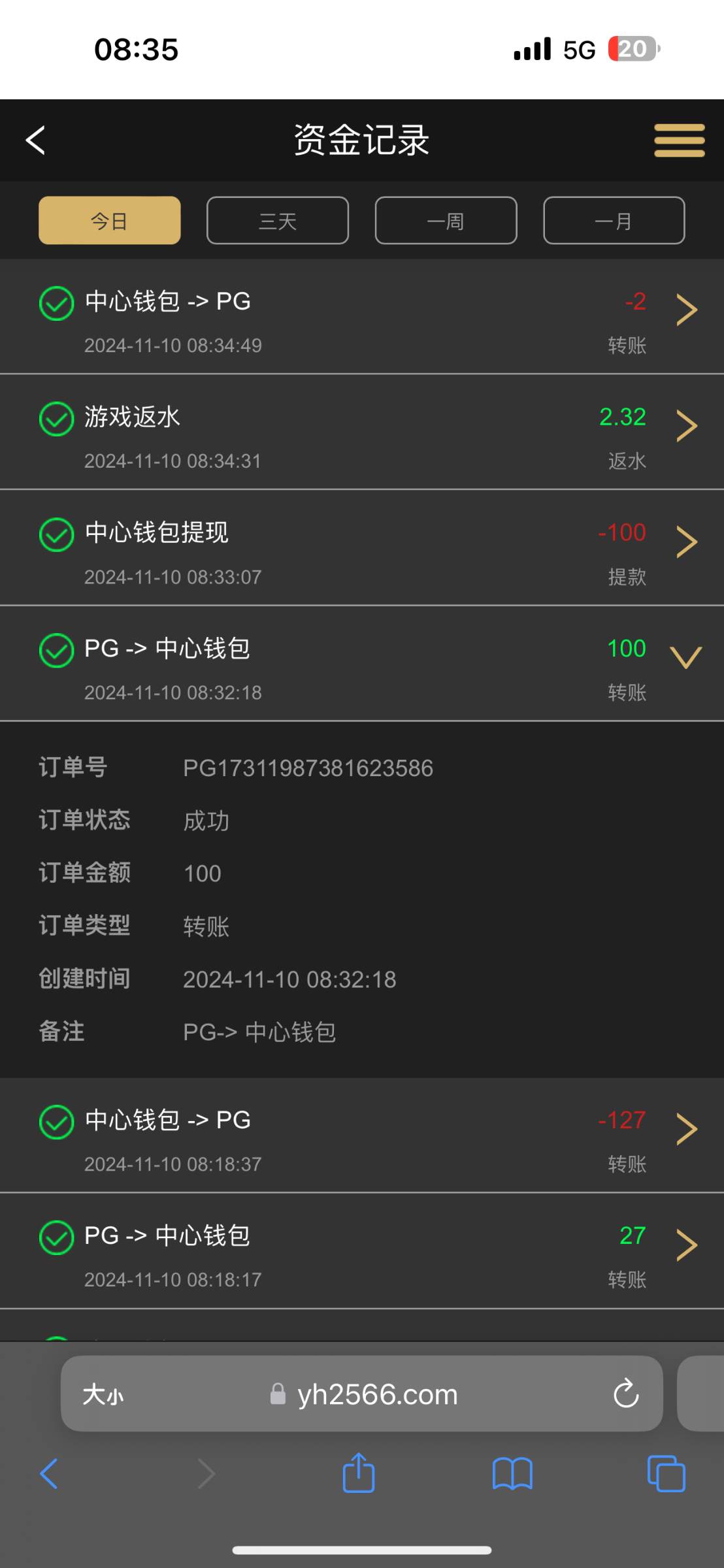Select the 今日 filter
The image size is (724, 1568).
coord(110,221)
